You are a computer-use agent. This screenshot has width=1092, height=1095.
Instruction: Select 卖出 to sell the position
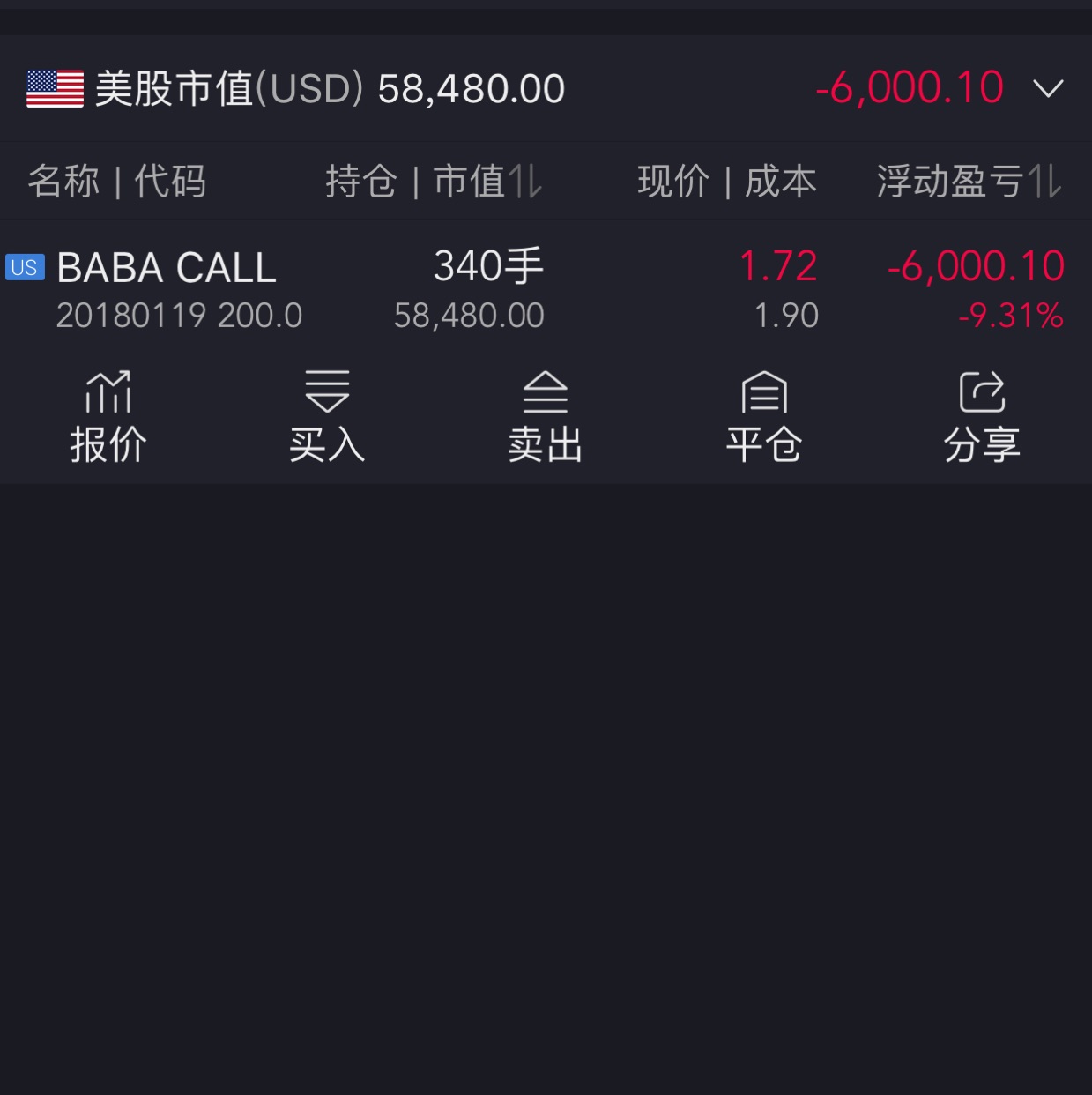pyautogui.click(x=546, y=417)
